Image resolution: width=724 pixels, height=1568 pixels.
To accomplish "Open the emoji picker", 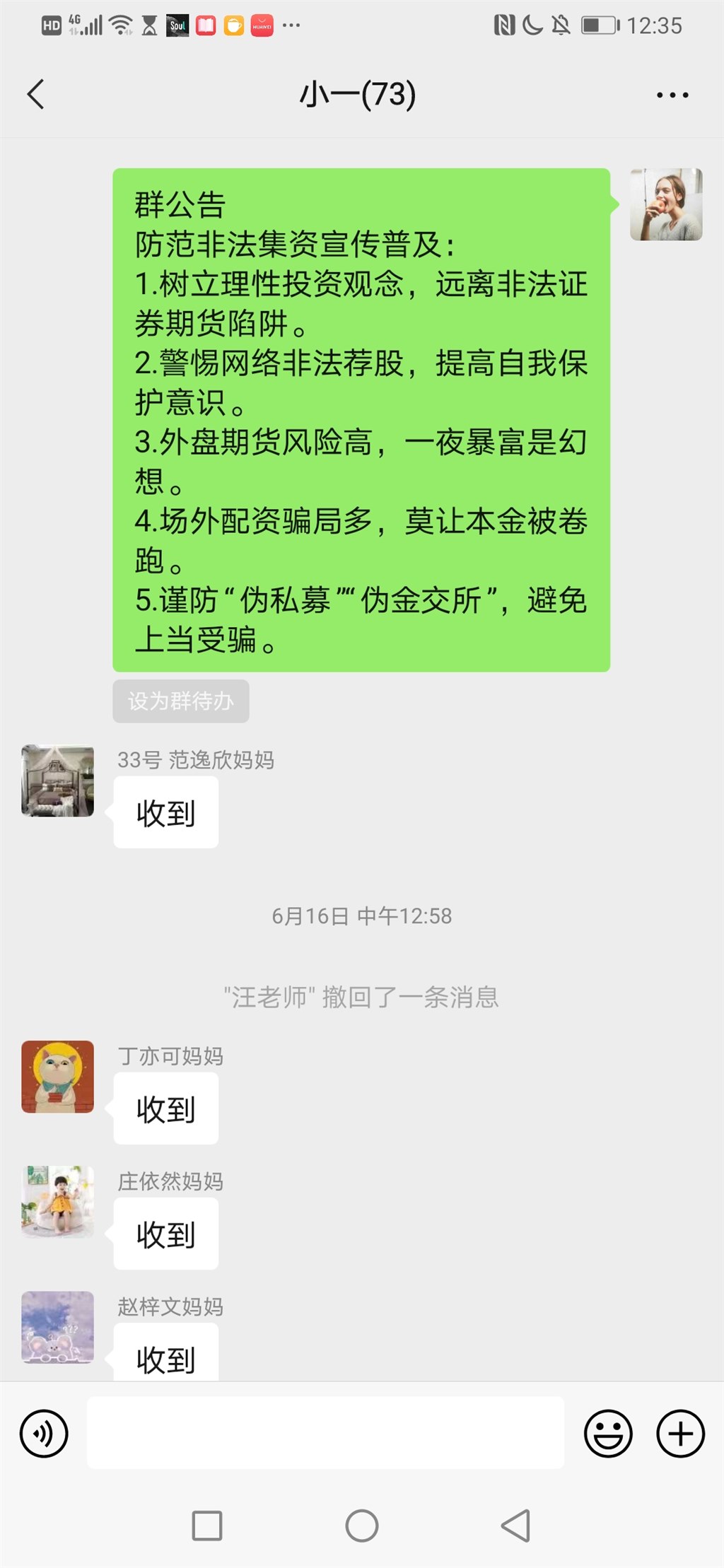I will point(607,1434).
